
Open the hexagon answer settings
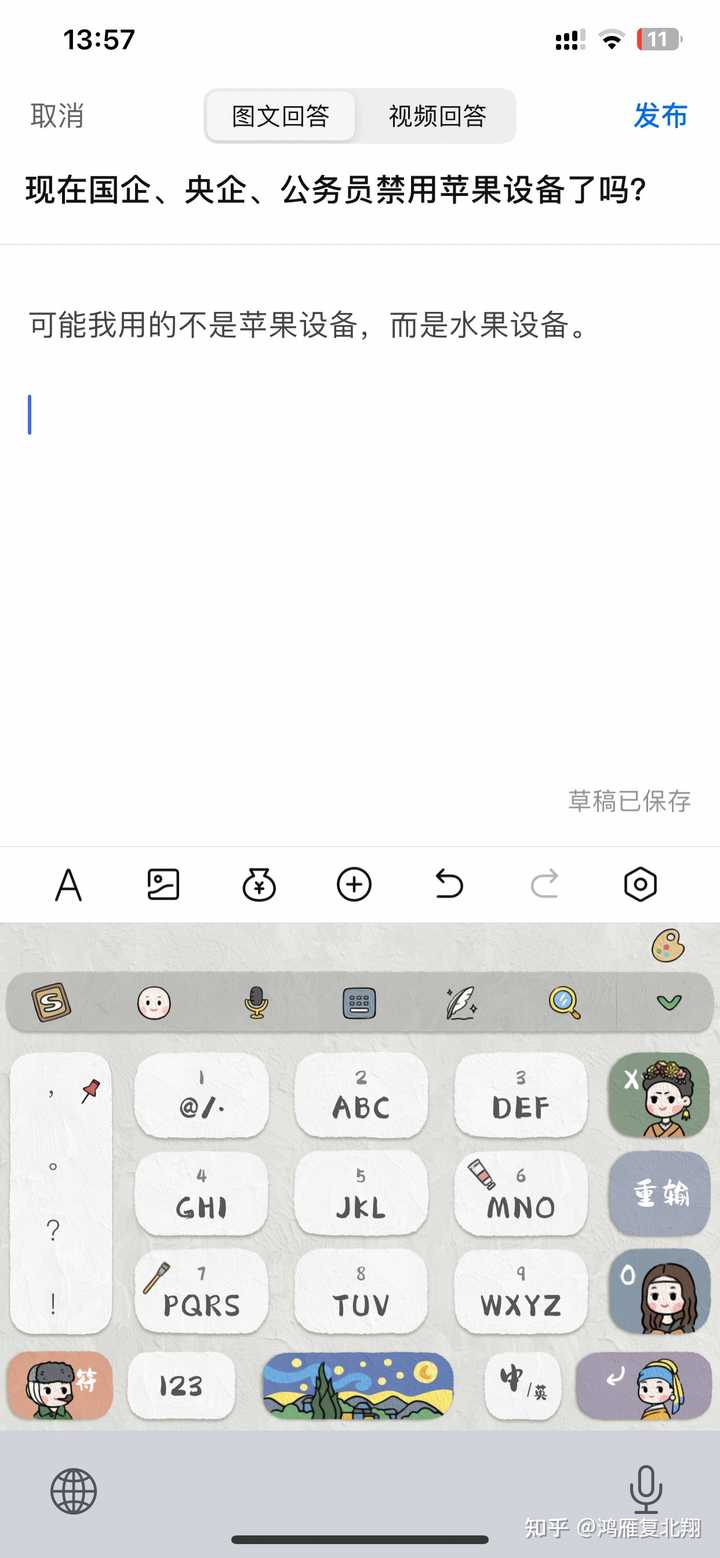click(x=640, y=884)
